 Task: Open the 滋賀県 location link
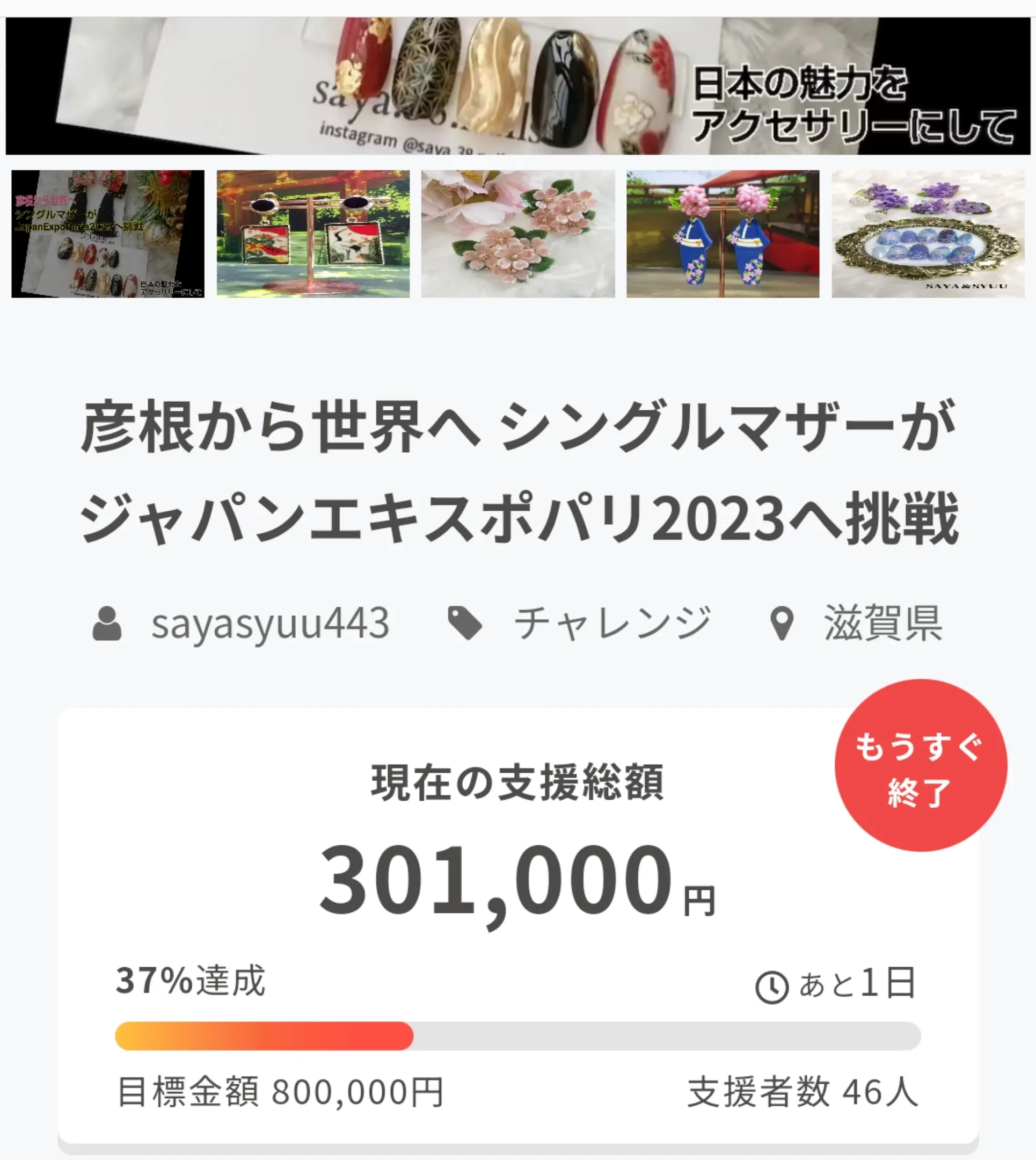pos(882,624)
